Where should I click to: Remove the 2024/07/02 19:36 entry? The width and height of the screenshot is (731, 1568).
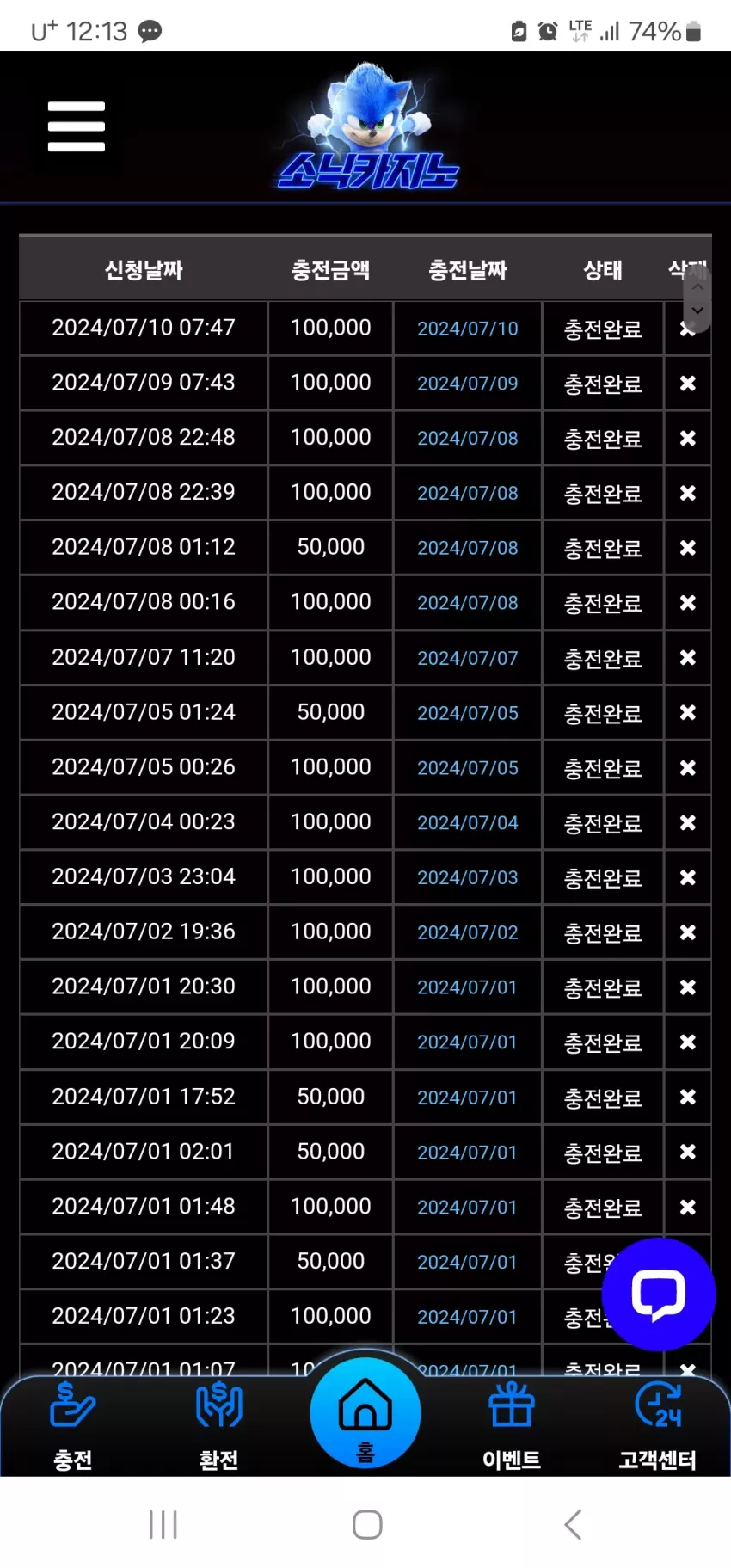click(x=688, y=932)
